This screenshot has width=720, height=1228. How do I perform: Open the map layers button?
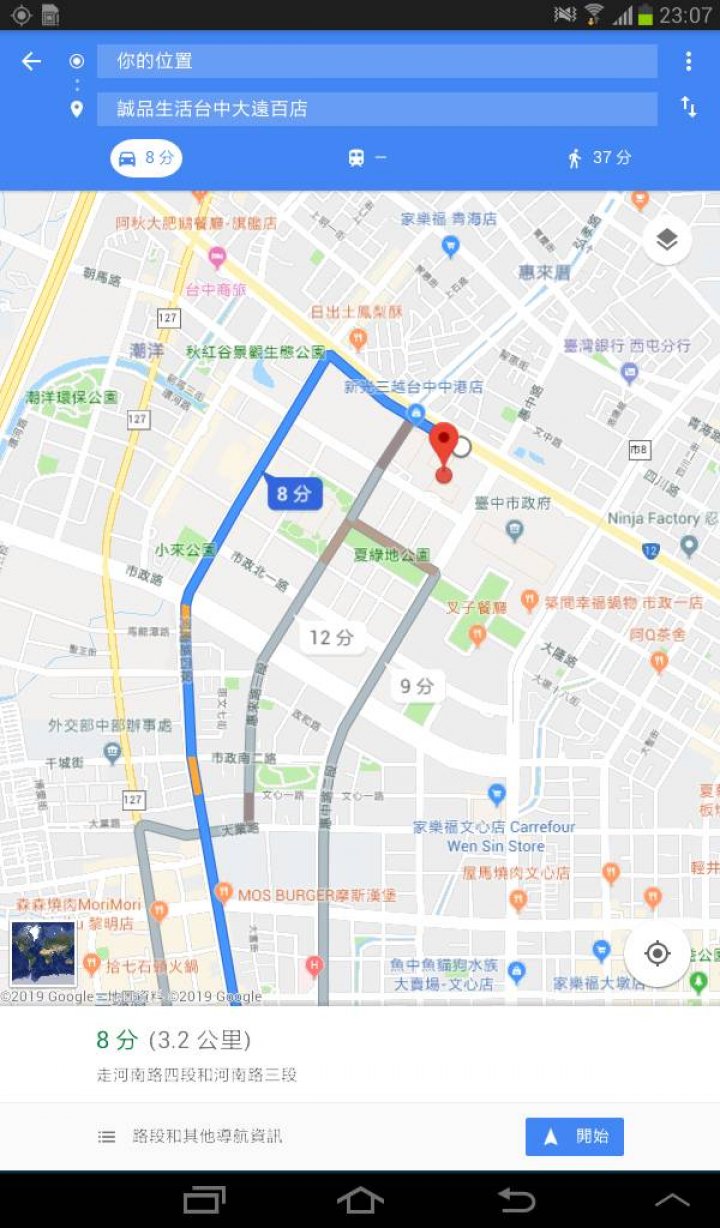[x=667, y=240]
